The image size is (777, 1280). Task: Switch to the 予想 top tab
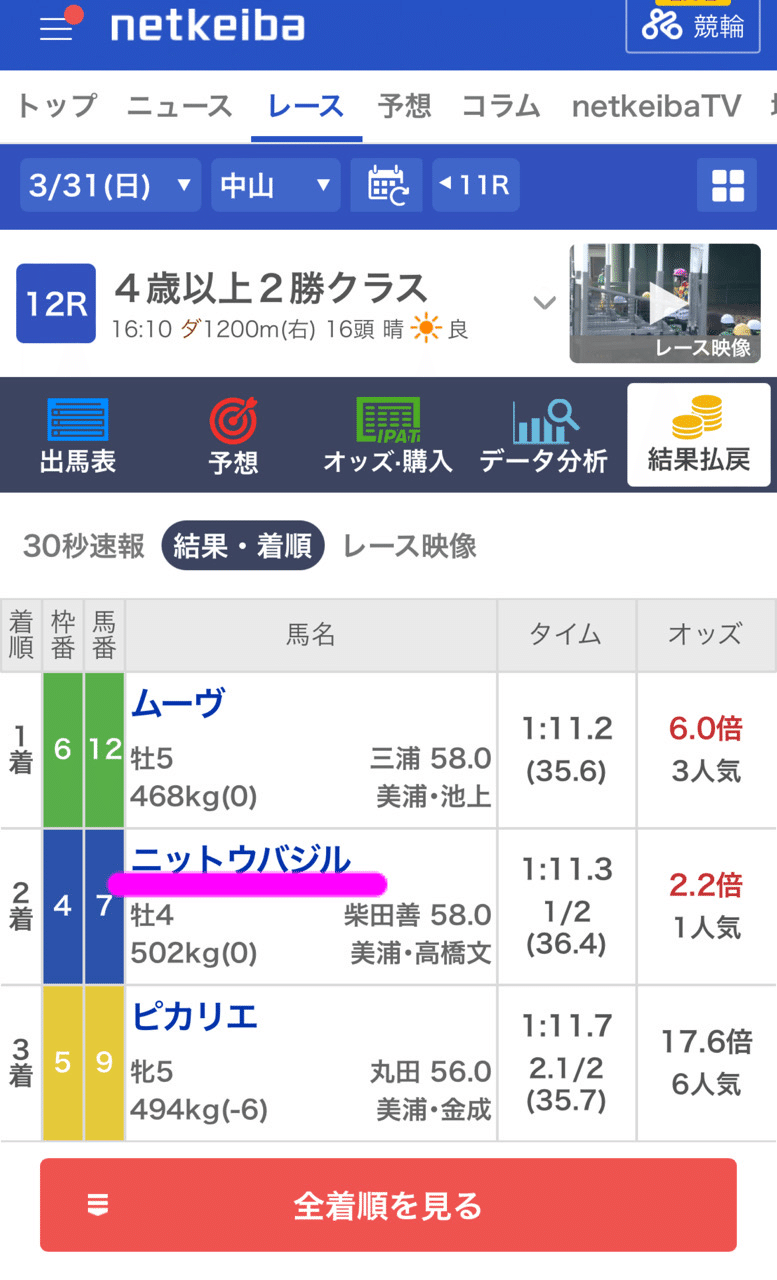(405, 106)
